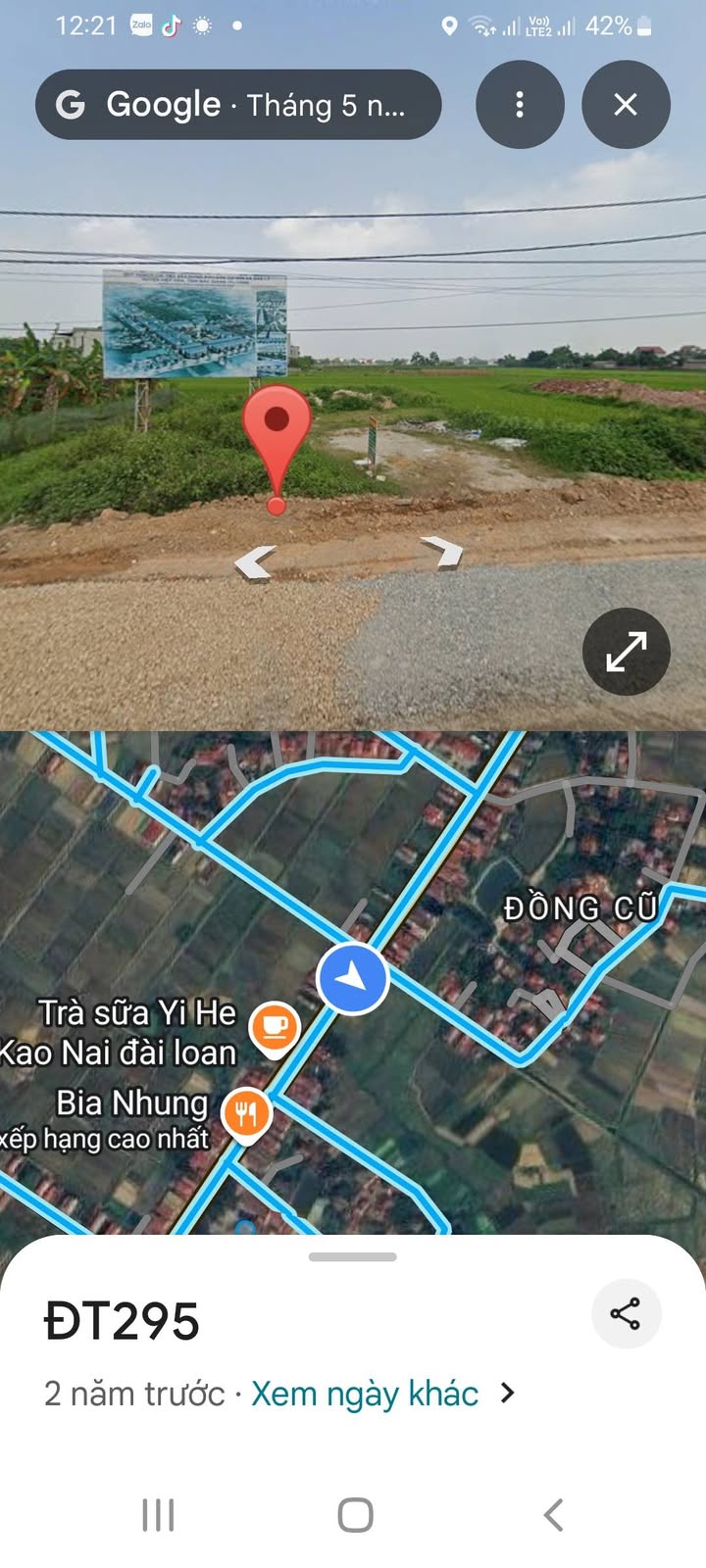Go to the phone home screen

[355, 1514]
